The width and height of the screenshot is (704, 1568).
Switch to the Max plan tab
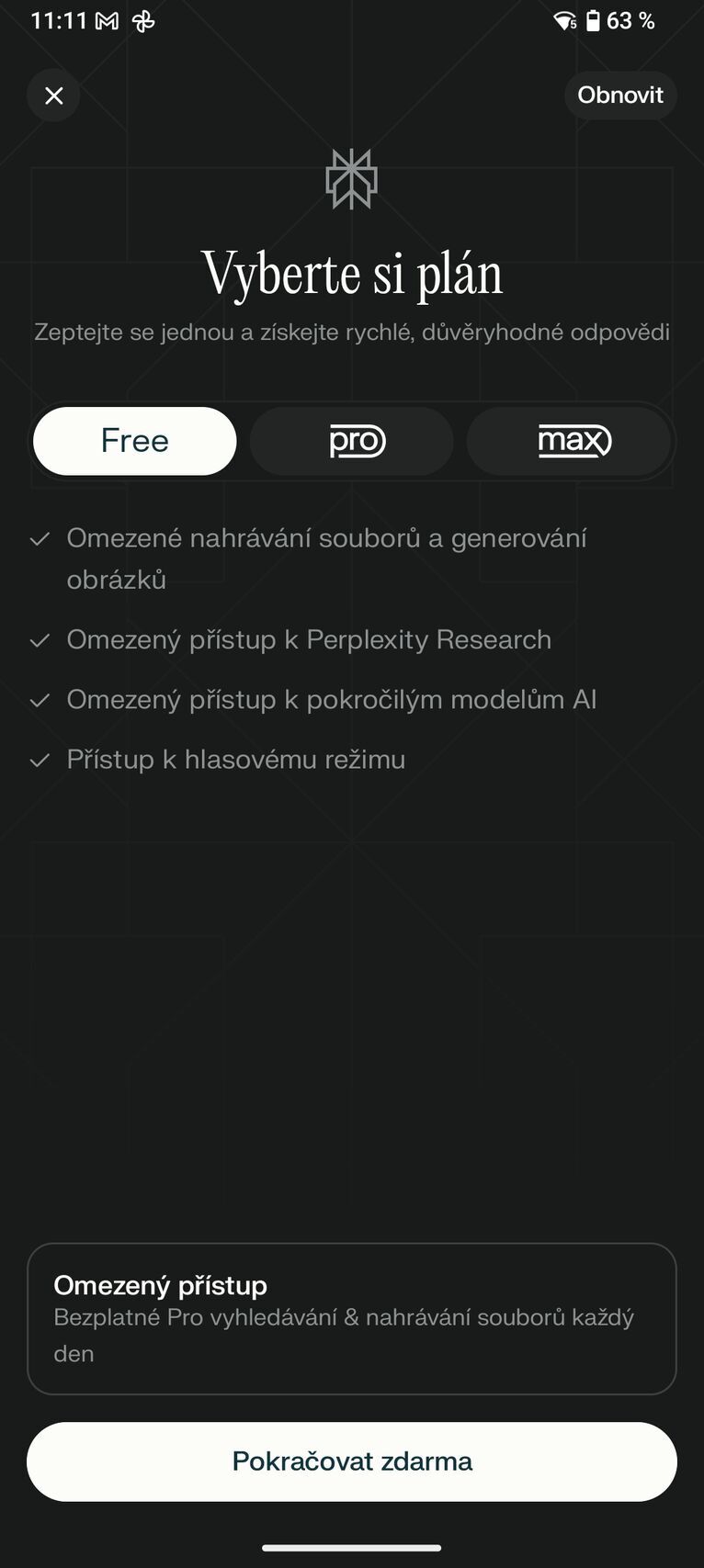coord(569,441)
